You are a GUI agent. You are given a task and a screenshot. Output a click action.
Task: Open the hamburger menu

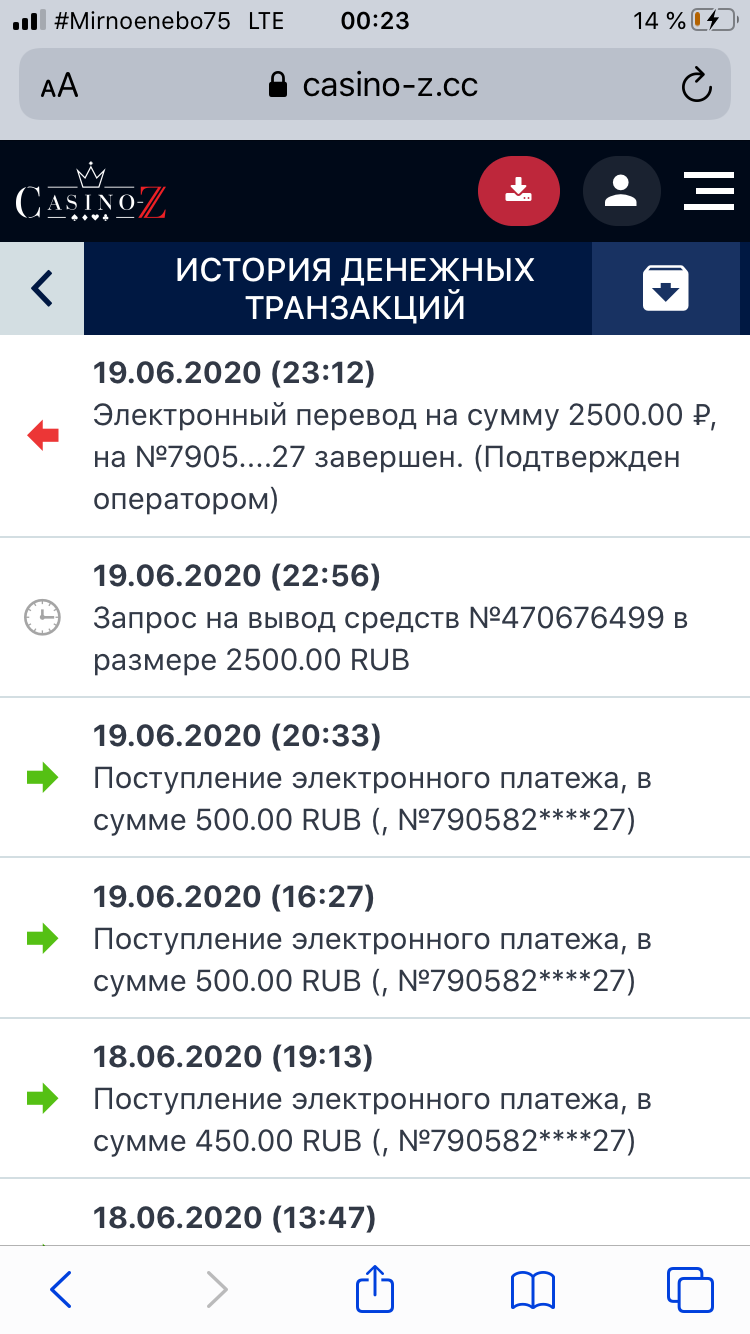pyautogui.click(x=708, y=190)
